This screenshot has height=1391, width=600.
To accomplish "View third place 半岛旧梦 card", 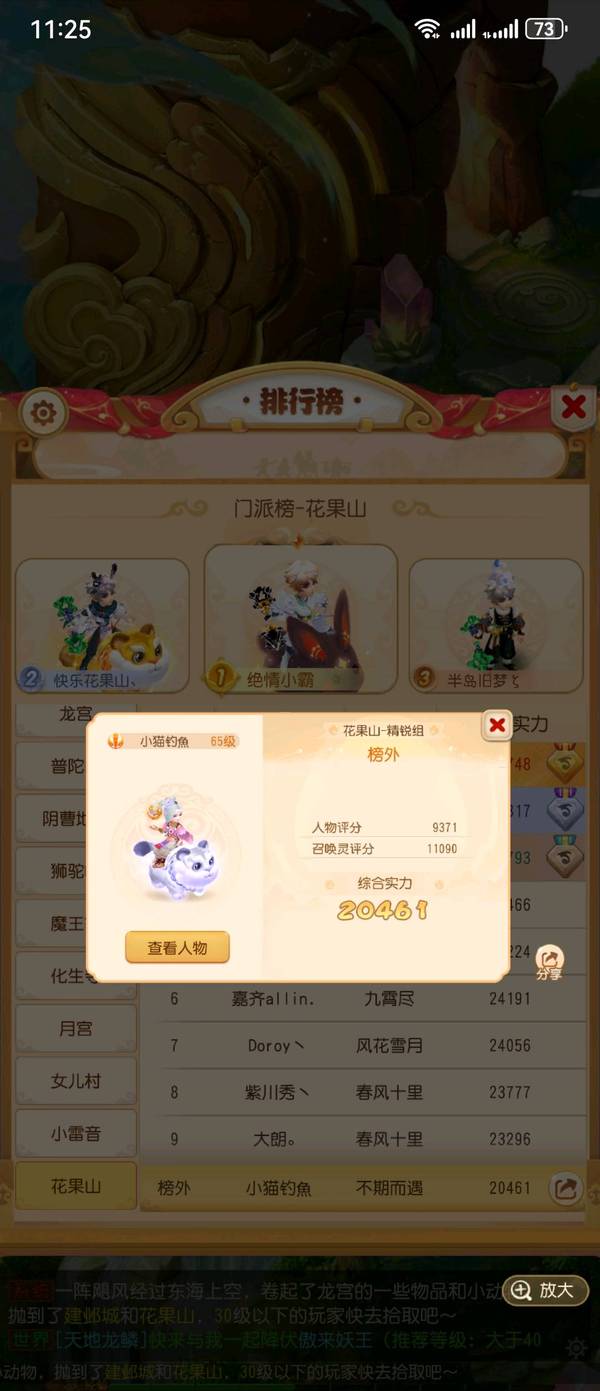I will (496, 626).
